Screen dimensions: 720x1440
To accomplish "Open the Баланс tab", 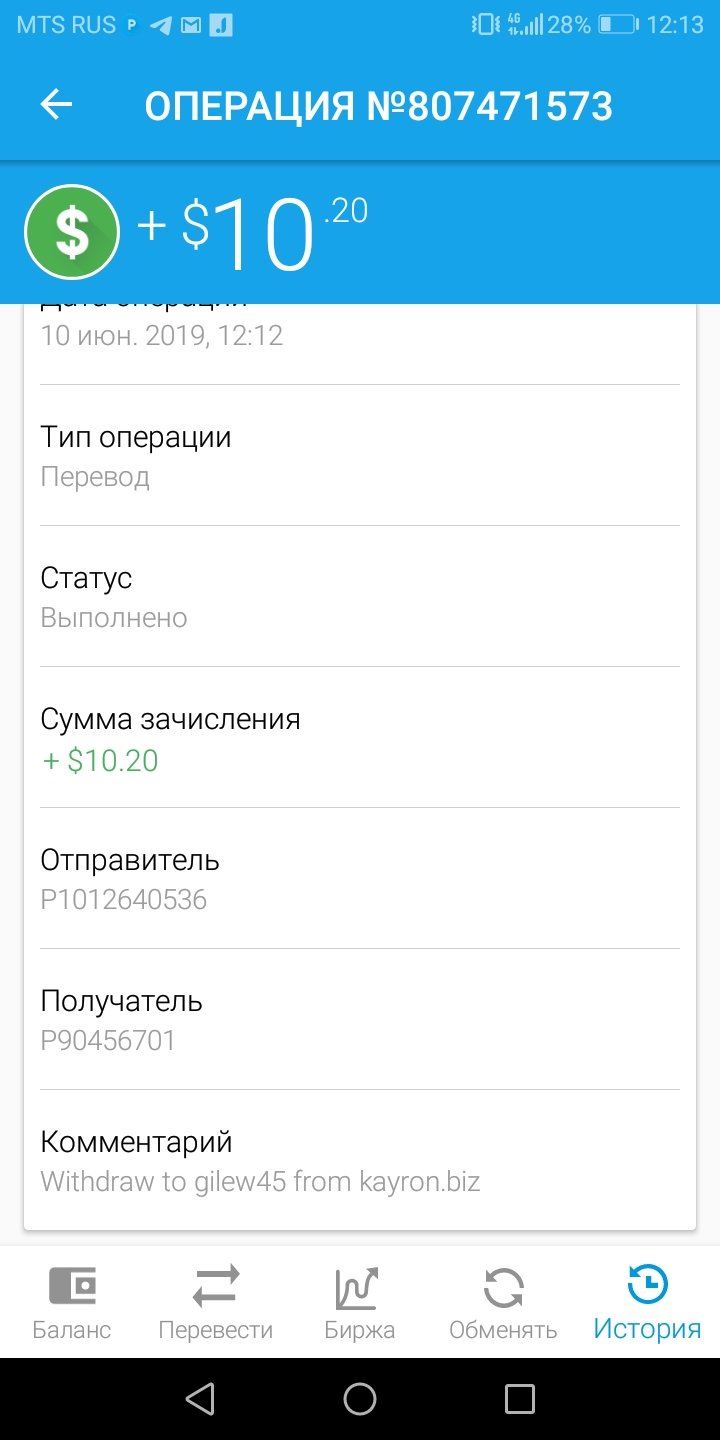I will [x=72, y=1302].
